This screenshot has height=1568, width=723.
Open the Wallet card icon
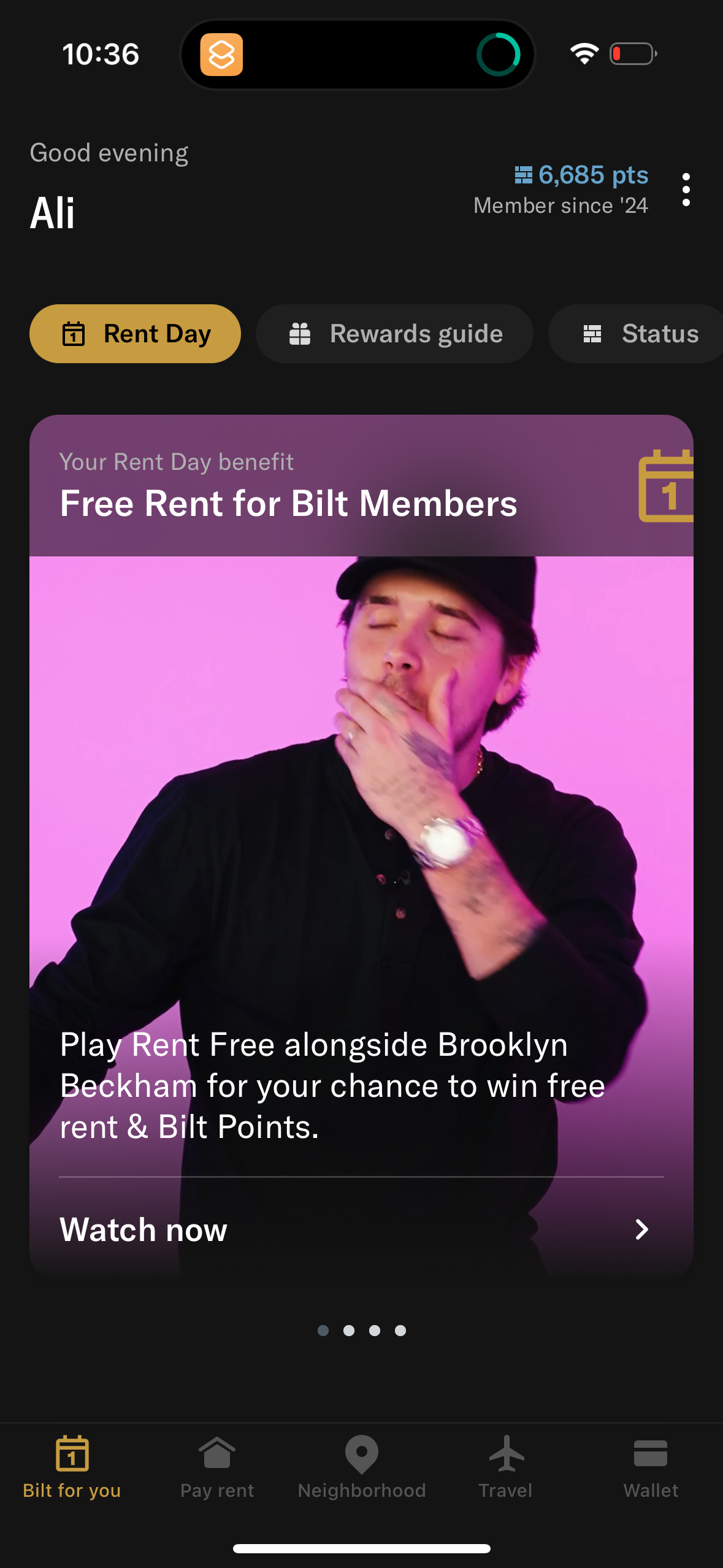650,1452
